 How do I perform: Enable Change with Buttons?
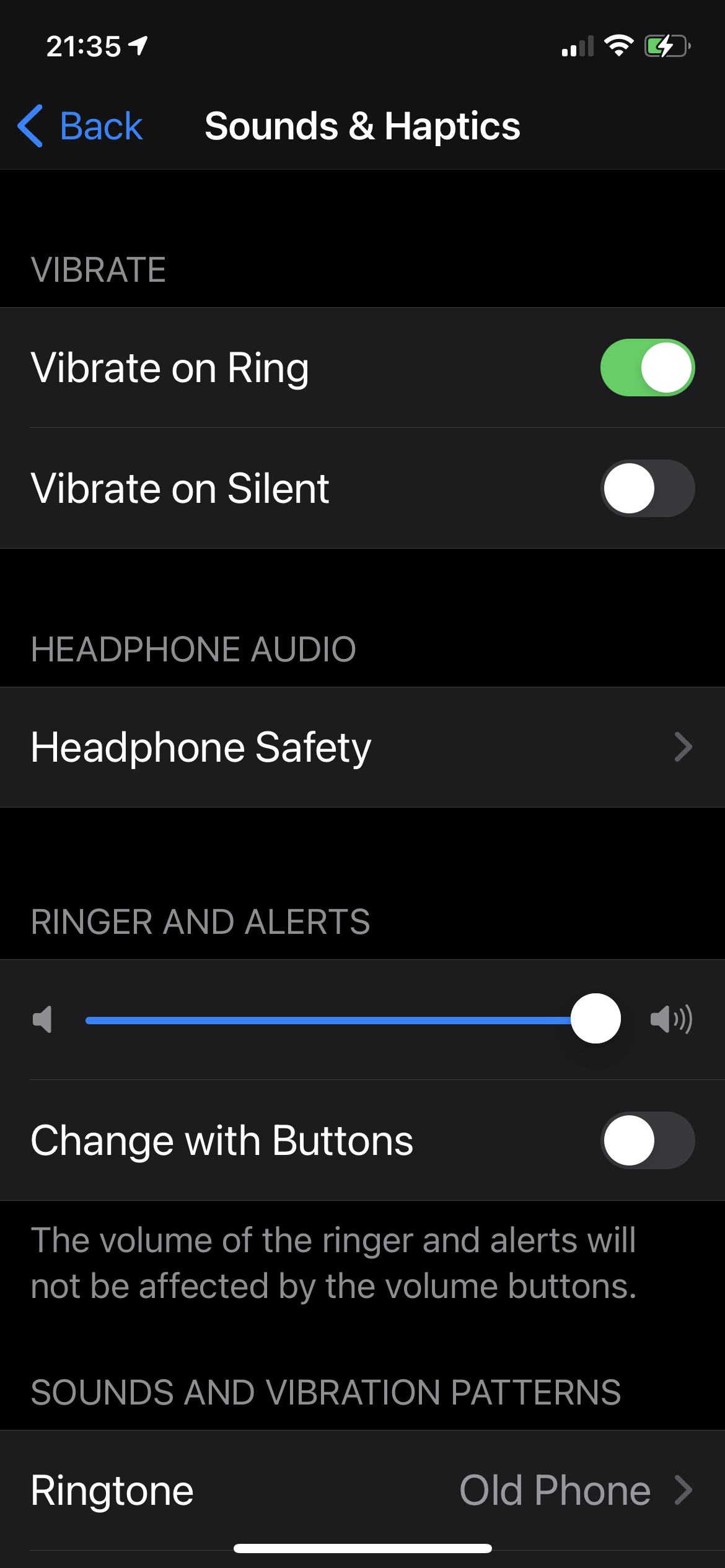pyautogui.click(x=647, y=1141)
